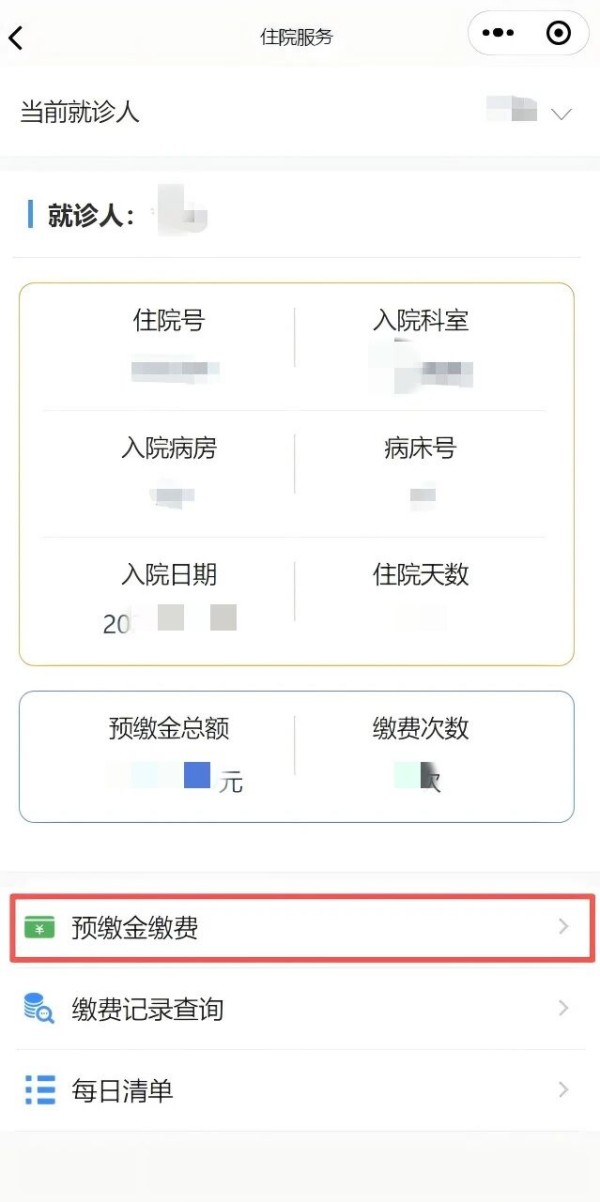This screenshot has height=1202, width=600.
Task: View the 每日清单 daily list
Action: pos(300,1090)
